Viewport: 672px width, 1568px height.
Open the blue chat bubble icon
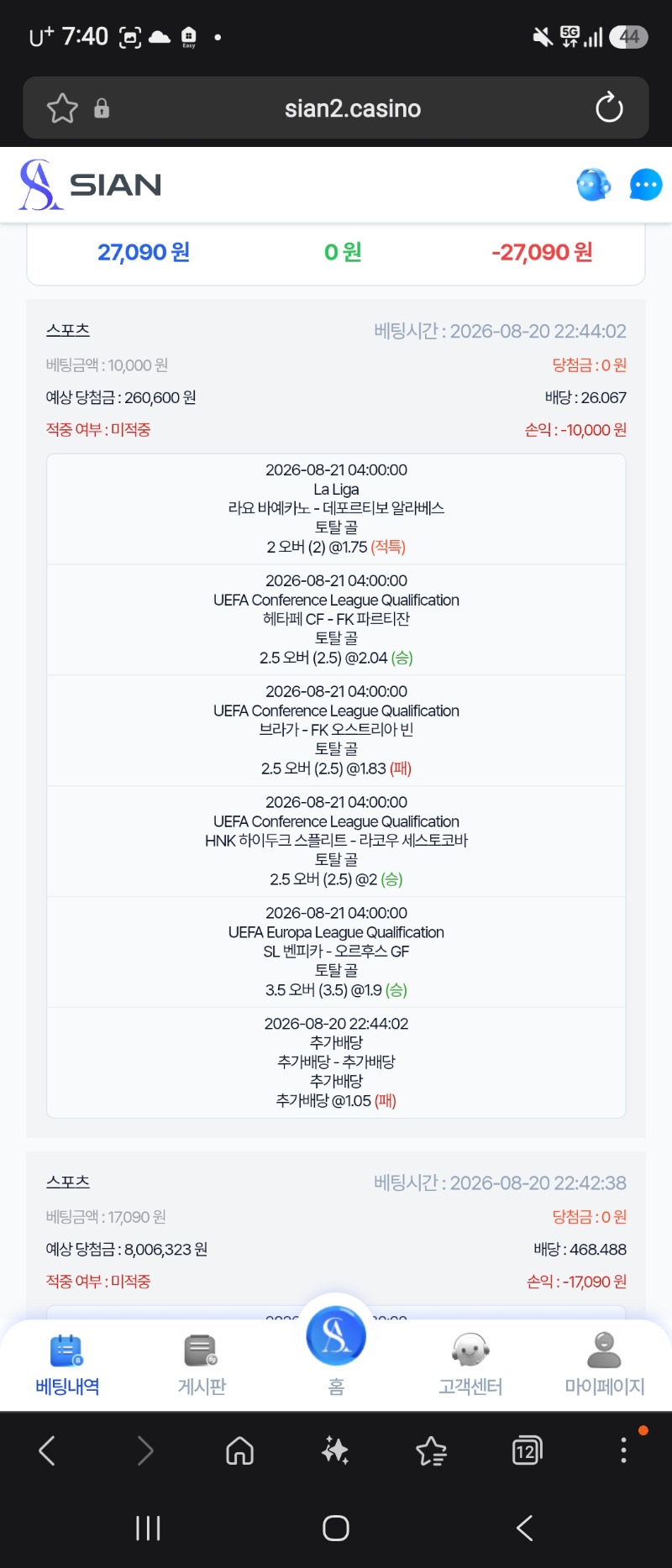645,185
